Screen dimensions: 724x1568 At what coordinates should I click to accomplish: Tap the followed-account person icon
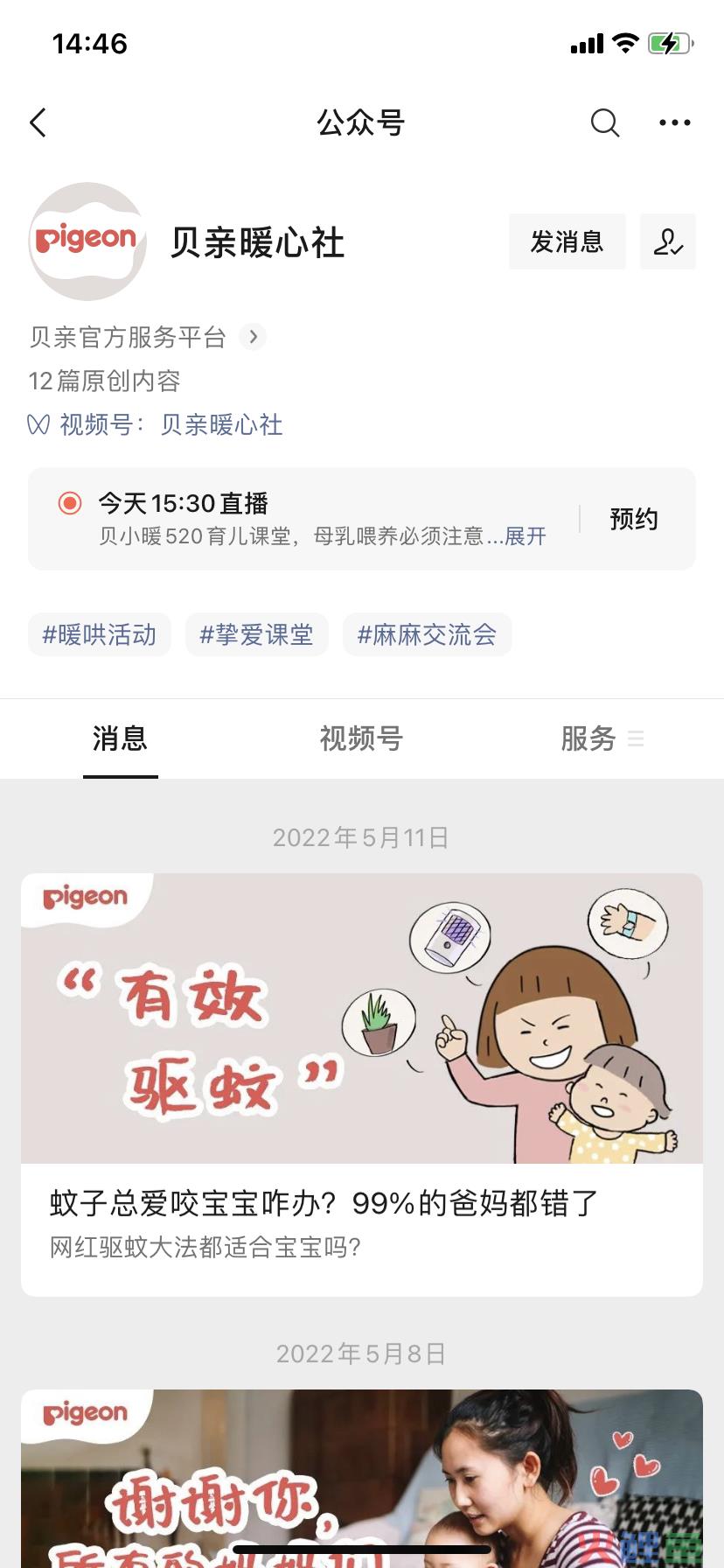tap(667, 241)
